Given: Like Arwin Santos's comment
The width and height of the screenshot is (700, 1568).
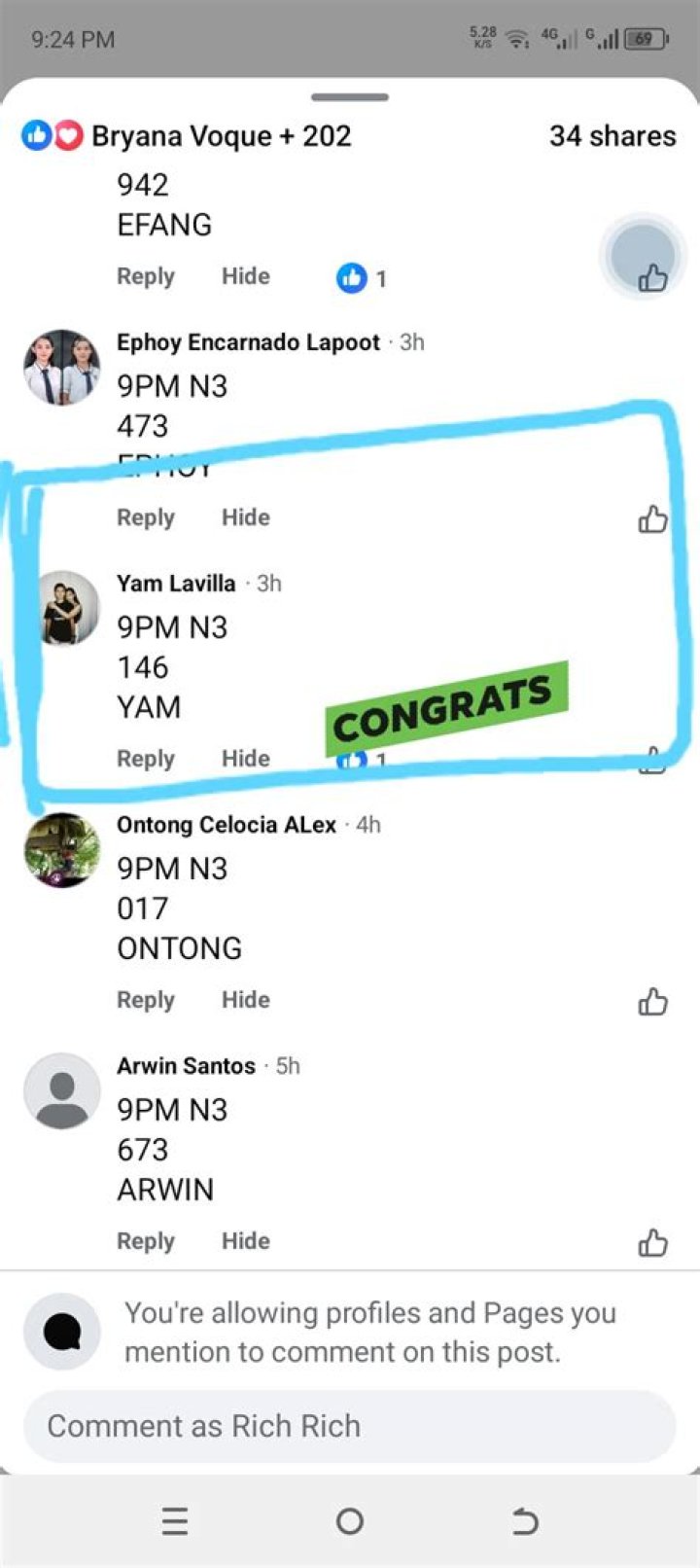Looking at the screenshot, I should point(652,1242).
